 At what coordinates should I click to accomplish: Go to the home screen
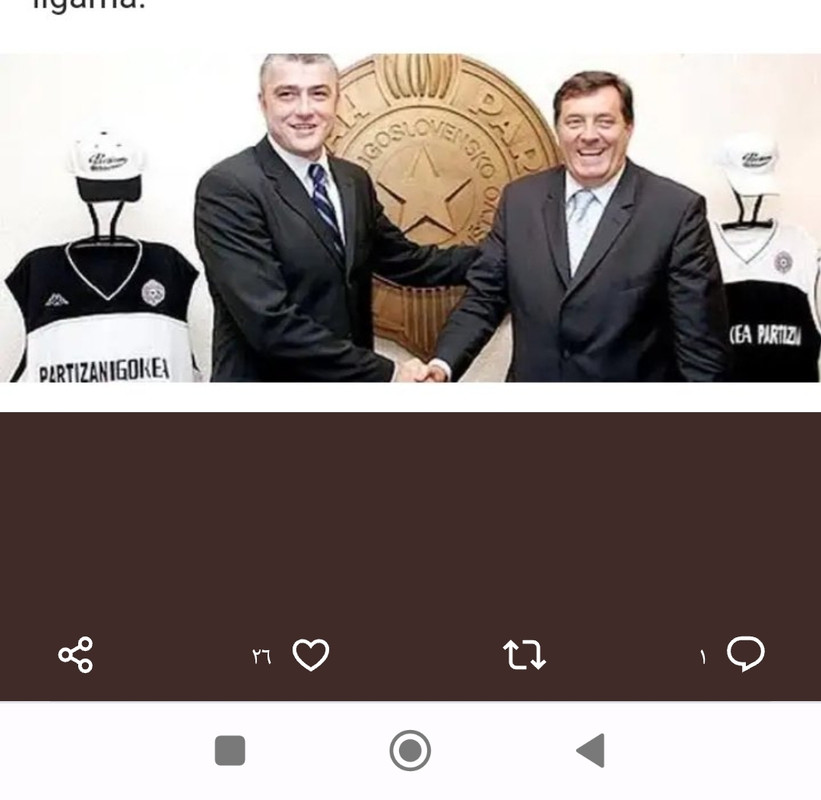[410, 750]
